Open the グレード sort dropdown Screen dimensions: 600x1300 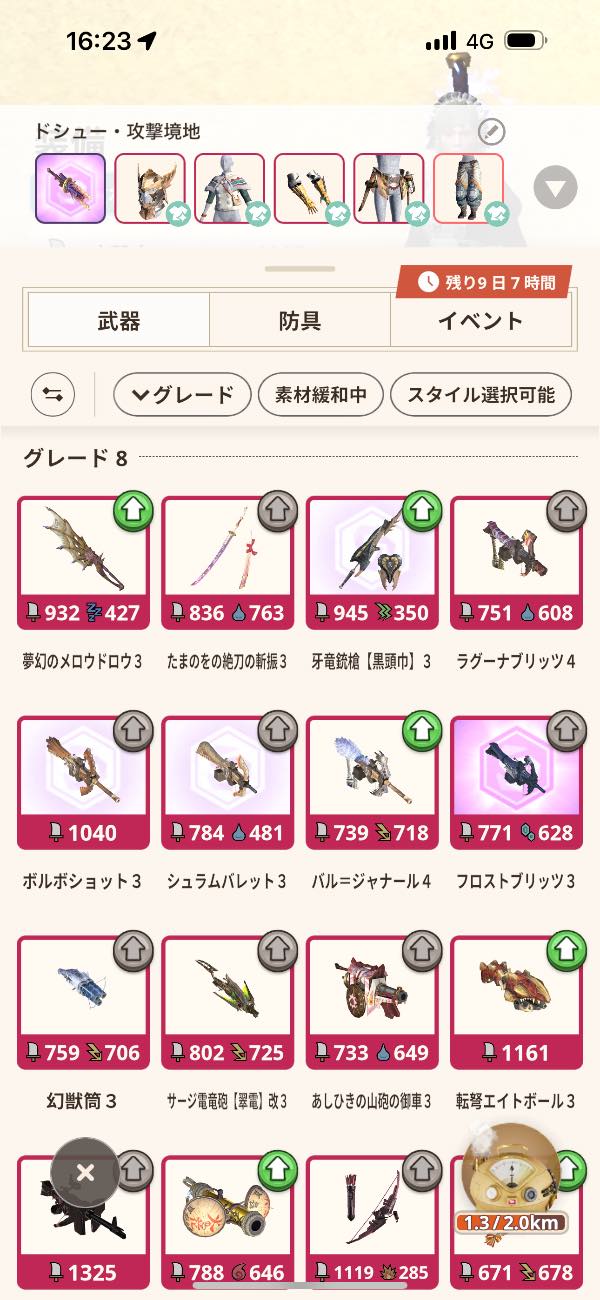click(x=181, y=395)
